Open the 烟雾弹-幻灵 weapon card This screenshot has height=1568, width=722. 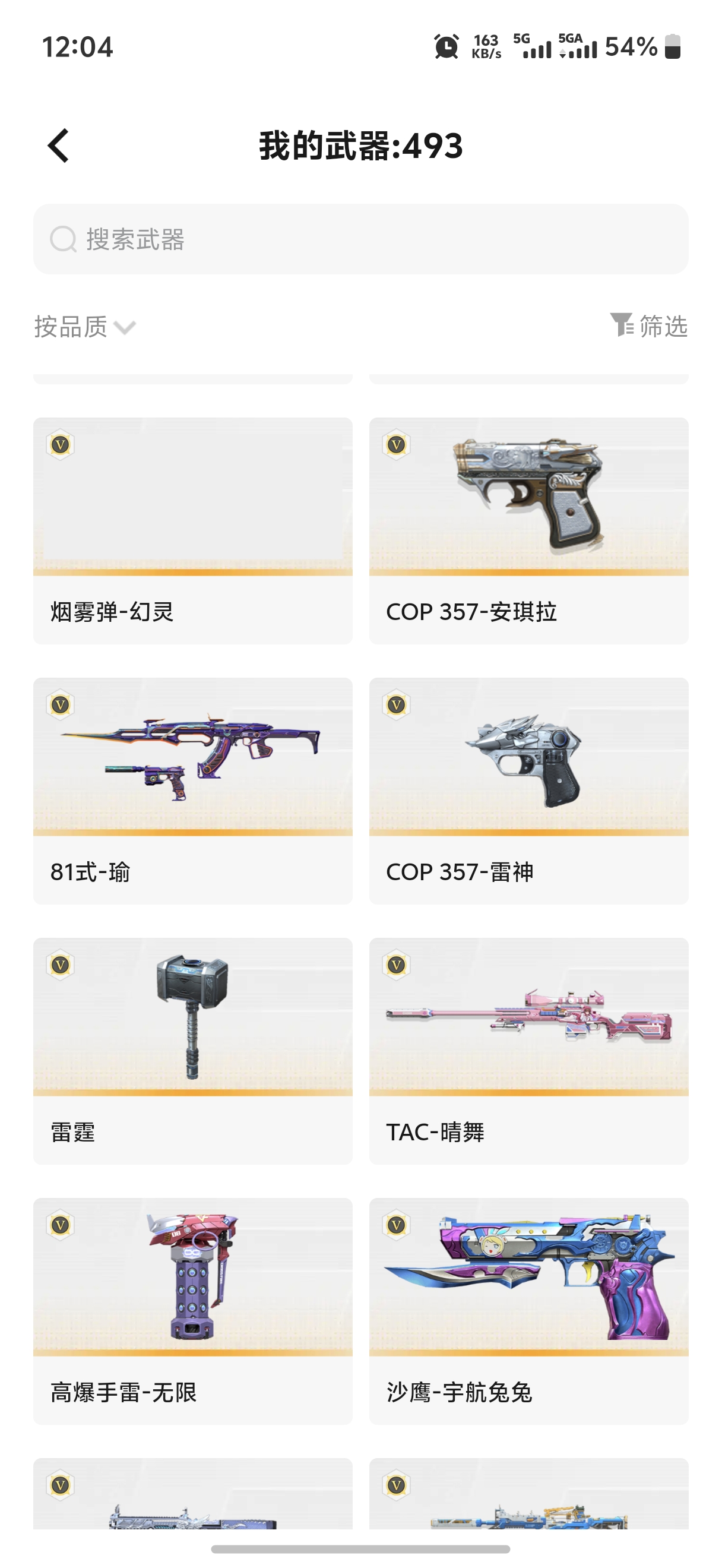(x=192, y=530)
